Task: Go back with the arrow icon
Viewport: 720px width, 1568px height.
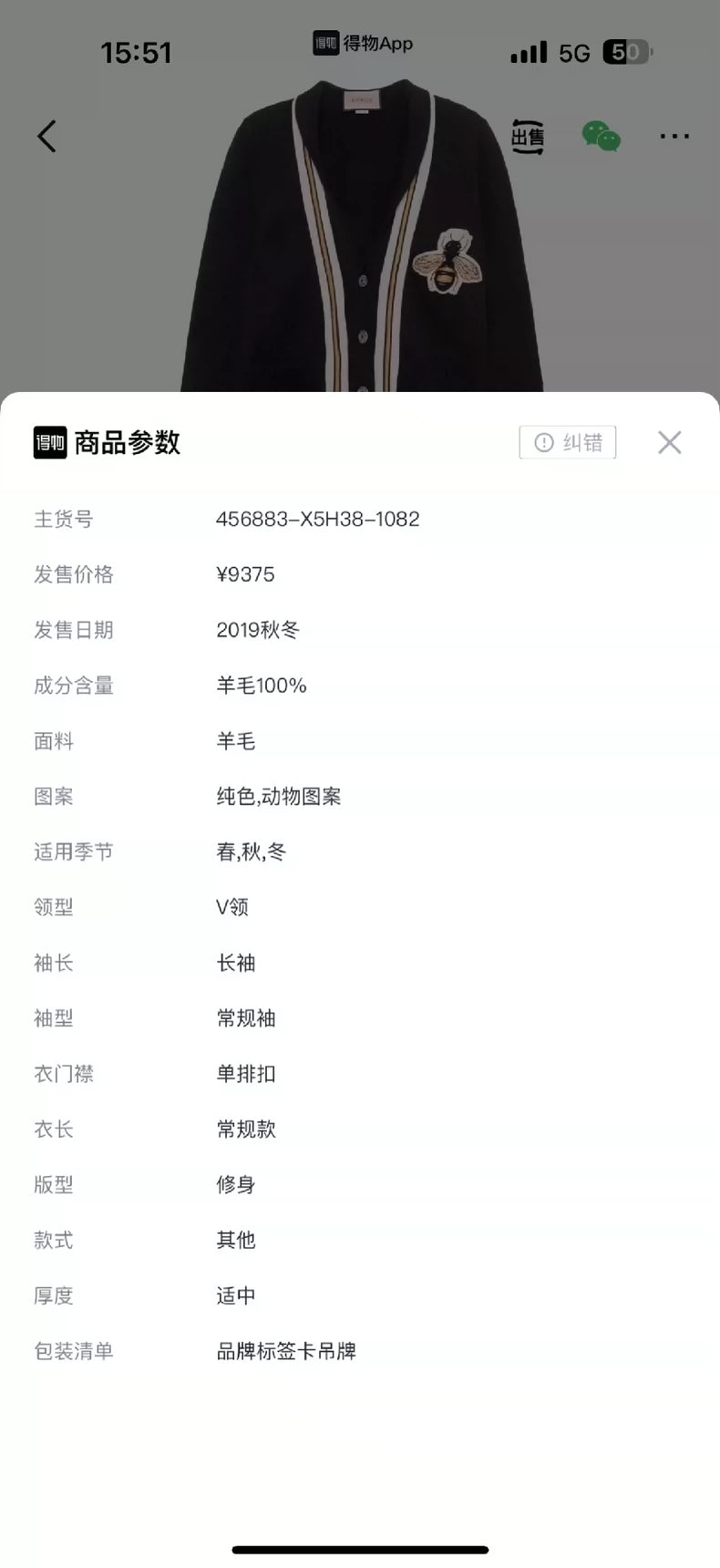Action: click(47, 137)
